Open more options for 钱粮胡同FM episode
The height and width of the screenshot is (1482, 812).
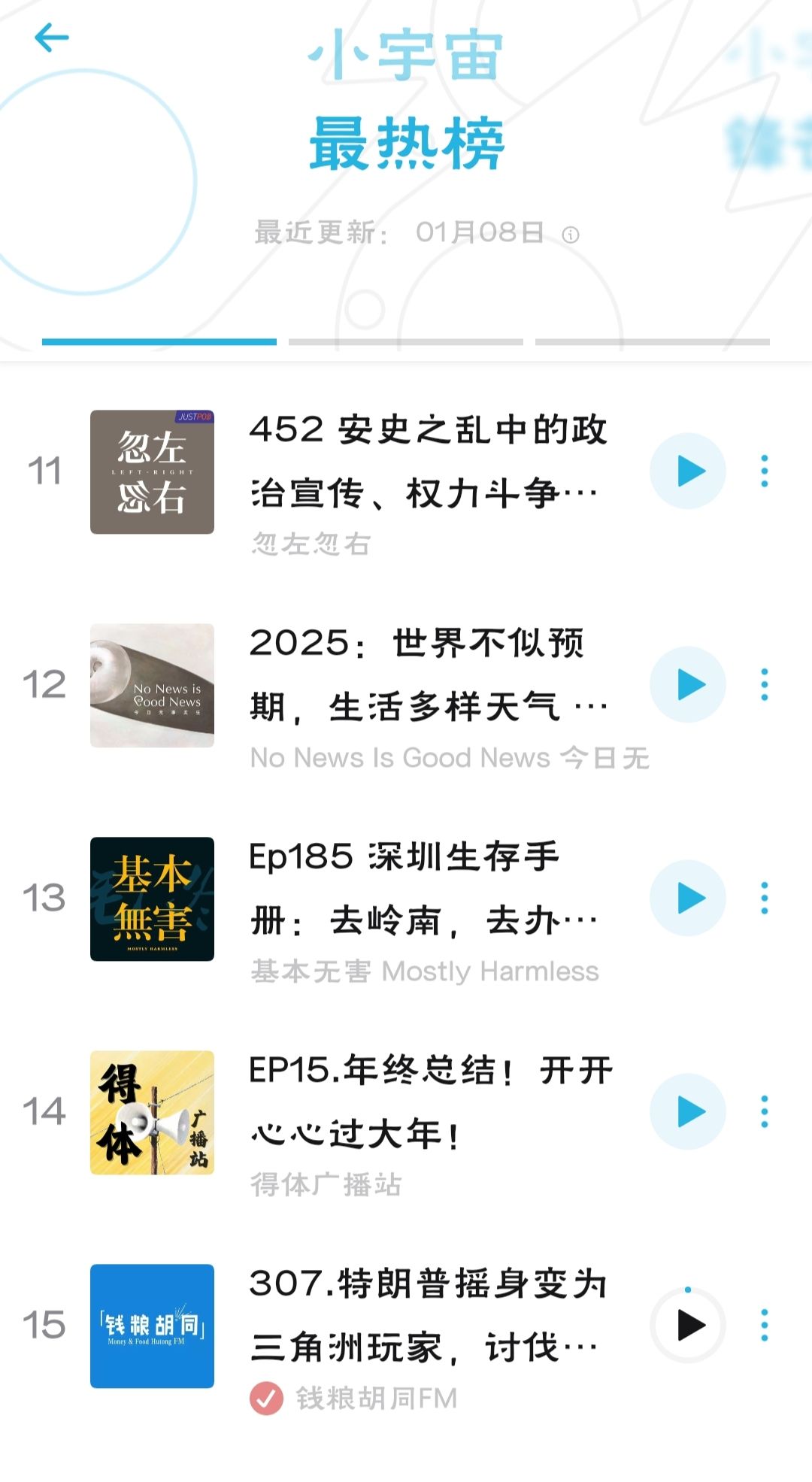(764, 1326)
